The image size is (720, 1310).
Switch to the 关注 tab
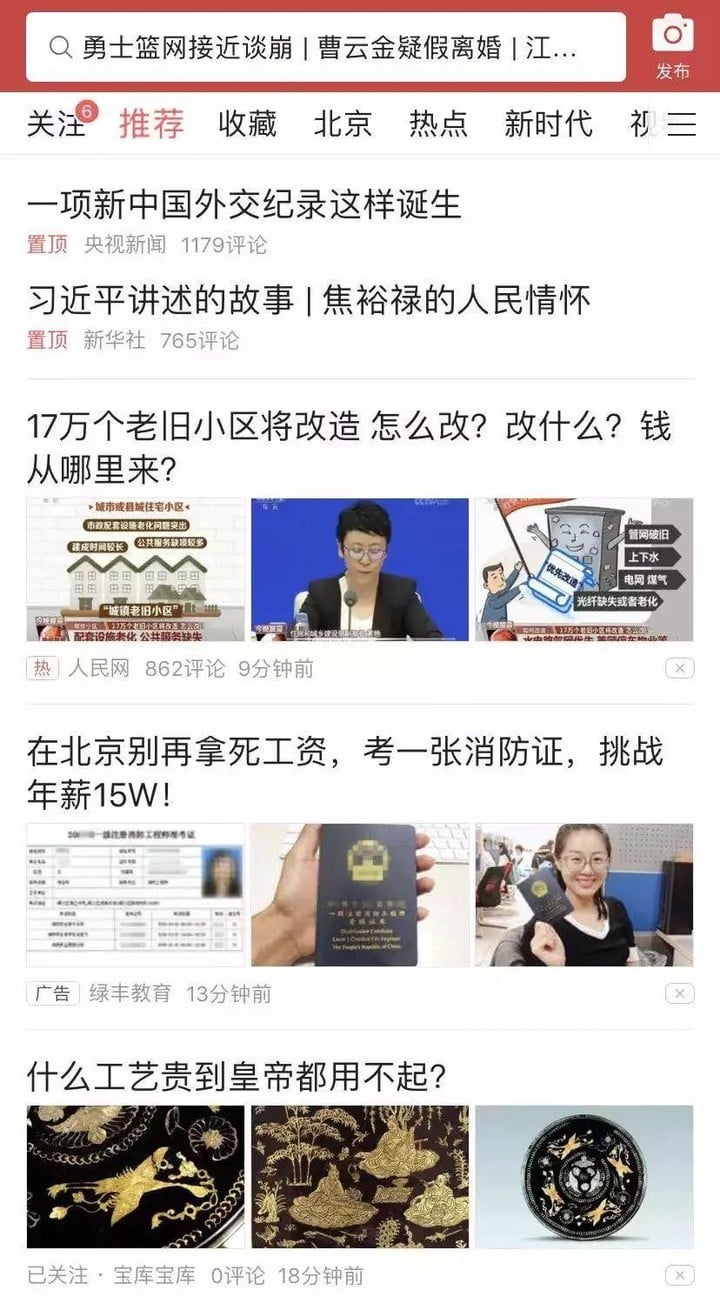tap(55, 123)
